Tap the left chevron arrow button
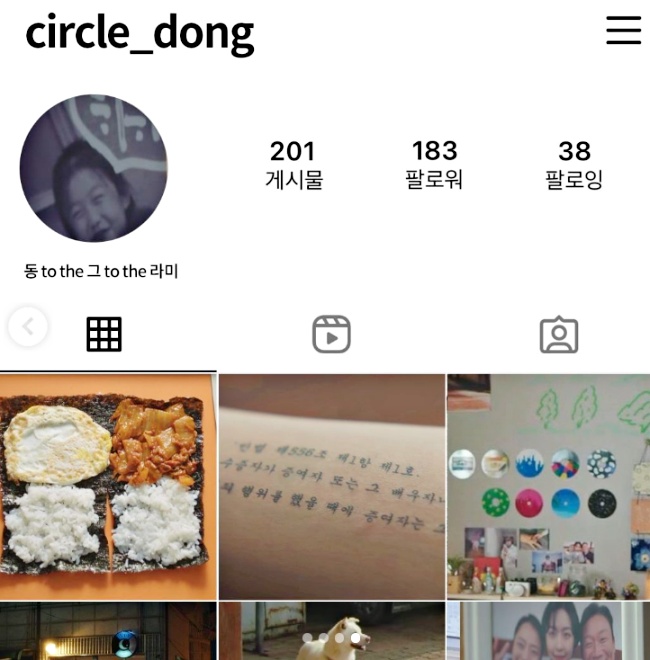 tap(28, 326)
